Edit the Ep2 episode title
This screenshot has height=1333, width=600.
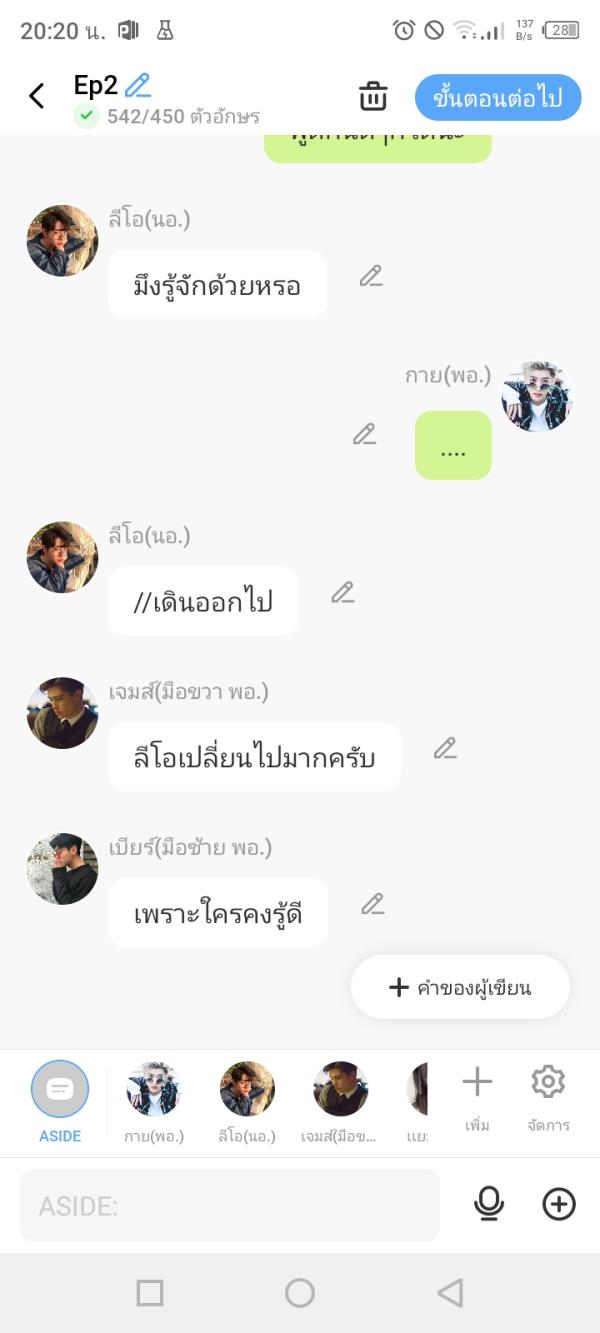[138, 85]
